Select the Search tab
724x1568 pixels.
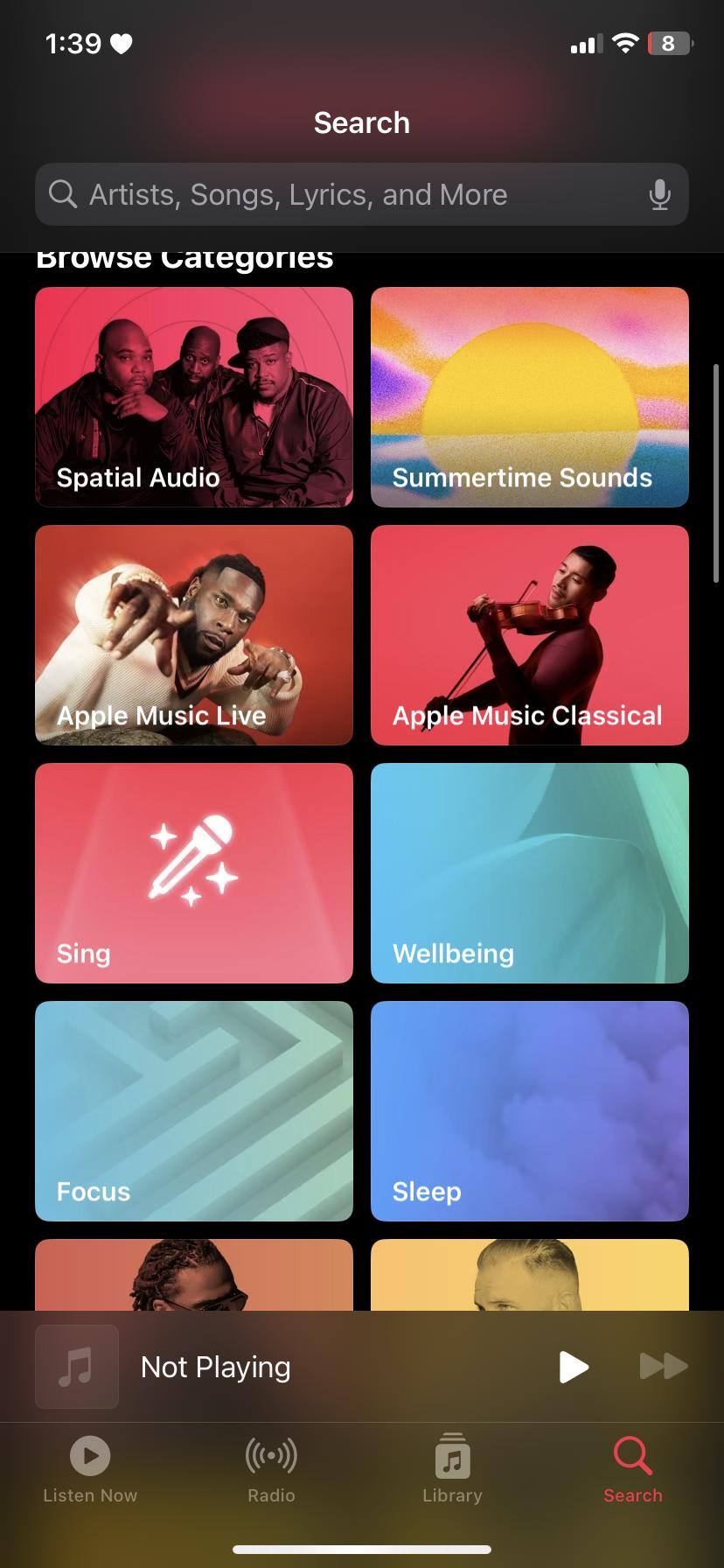(x=633, y=1470)
